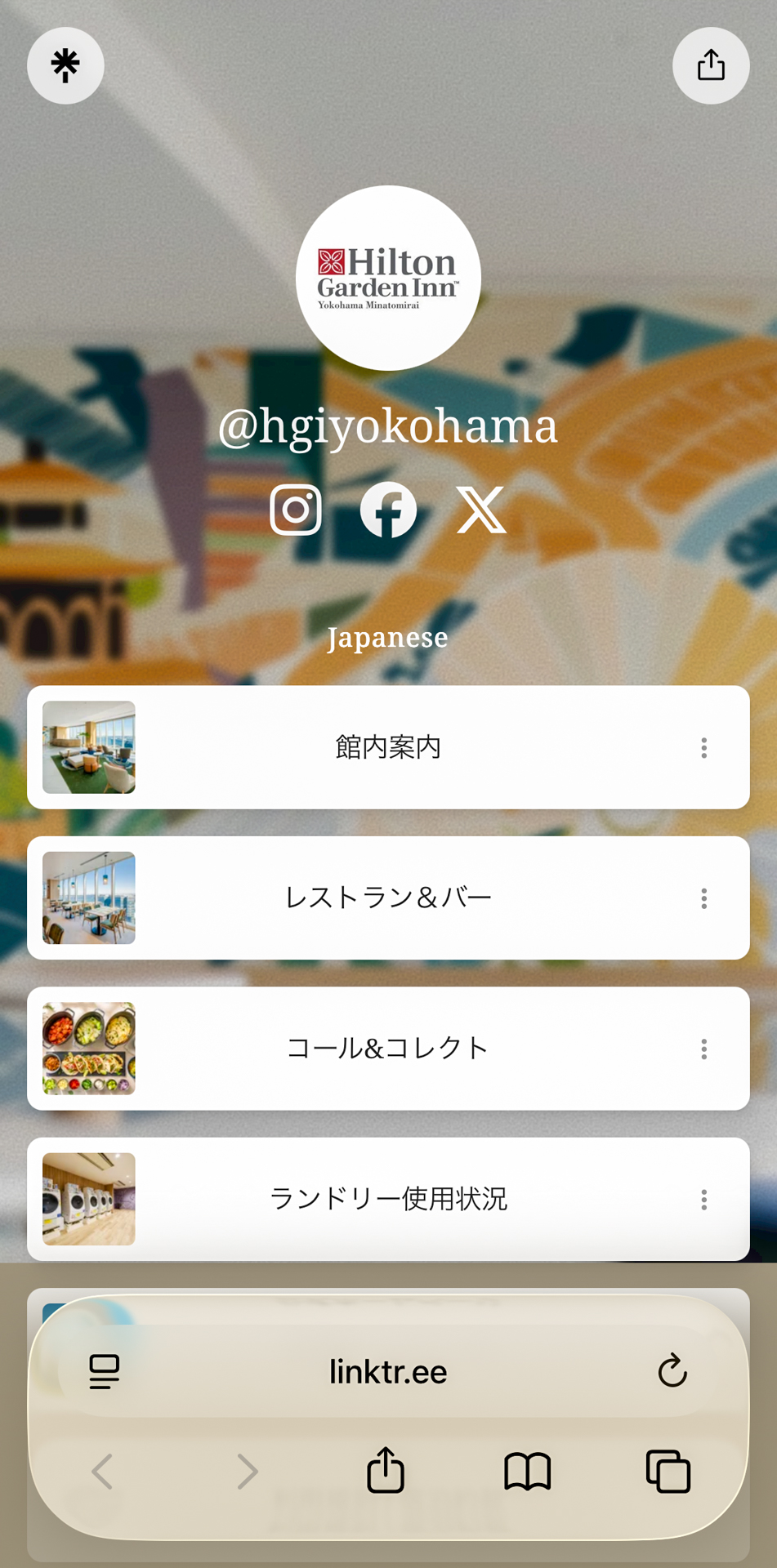Screen dimensions: 777x1568
Task: Click the Linktree asterisk logo button
Action: click(x=65, y=65)
